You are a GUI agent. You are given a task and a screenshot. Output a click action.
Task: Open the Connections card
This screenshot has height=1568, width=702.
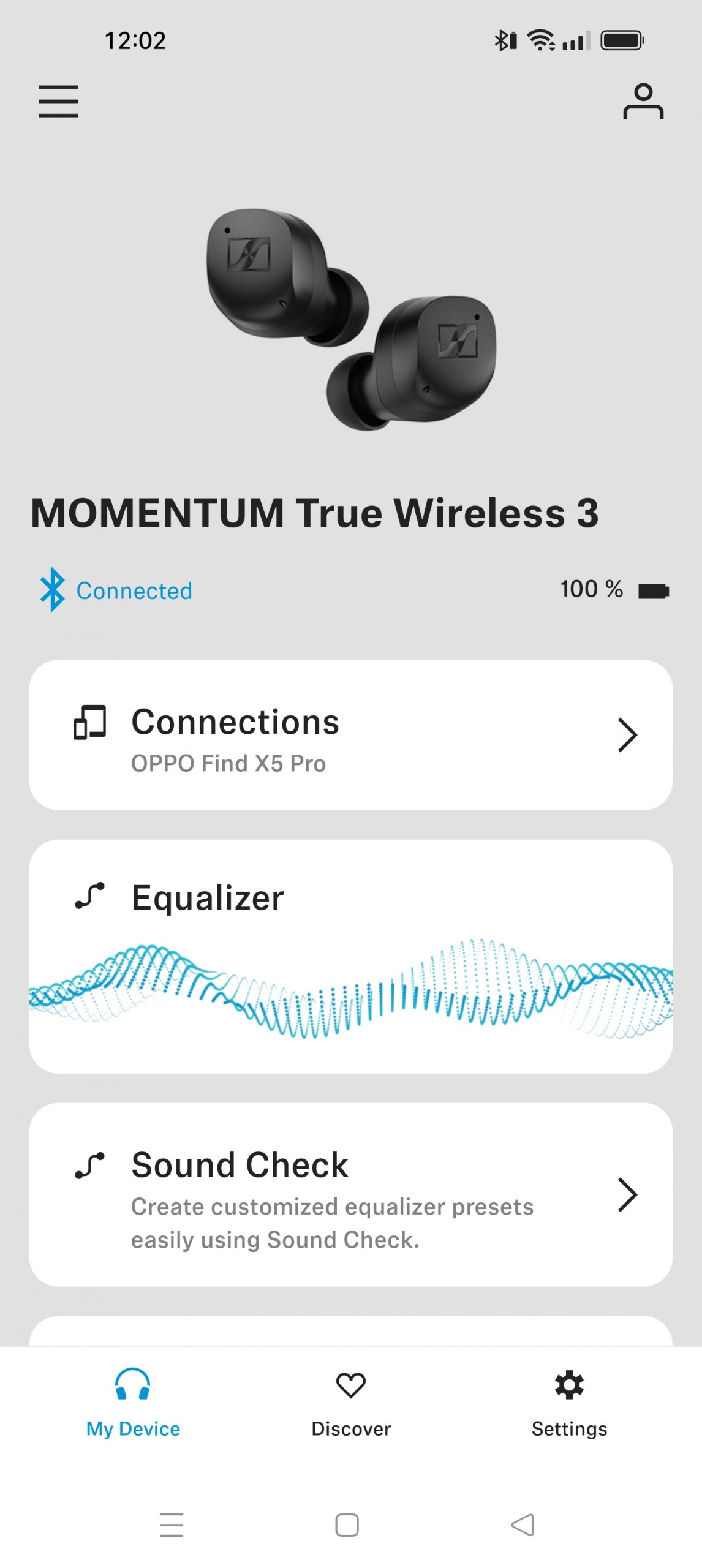point(350,734)
